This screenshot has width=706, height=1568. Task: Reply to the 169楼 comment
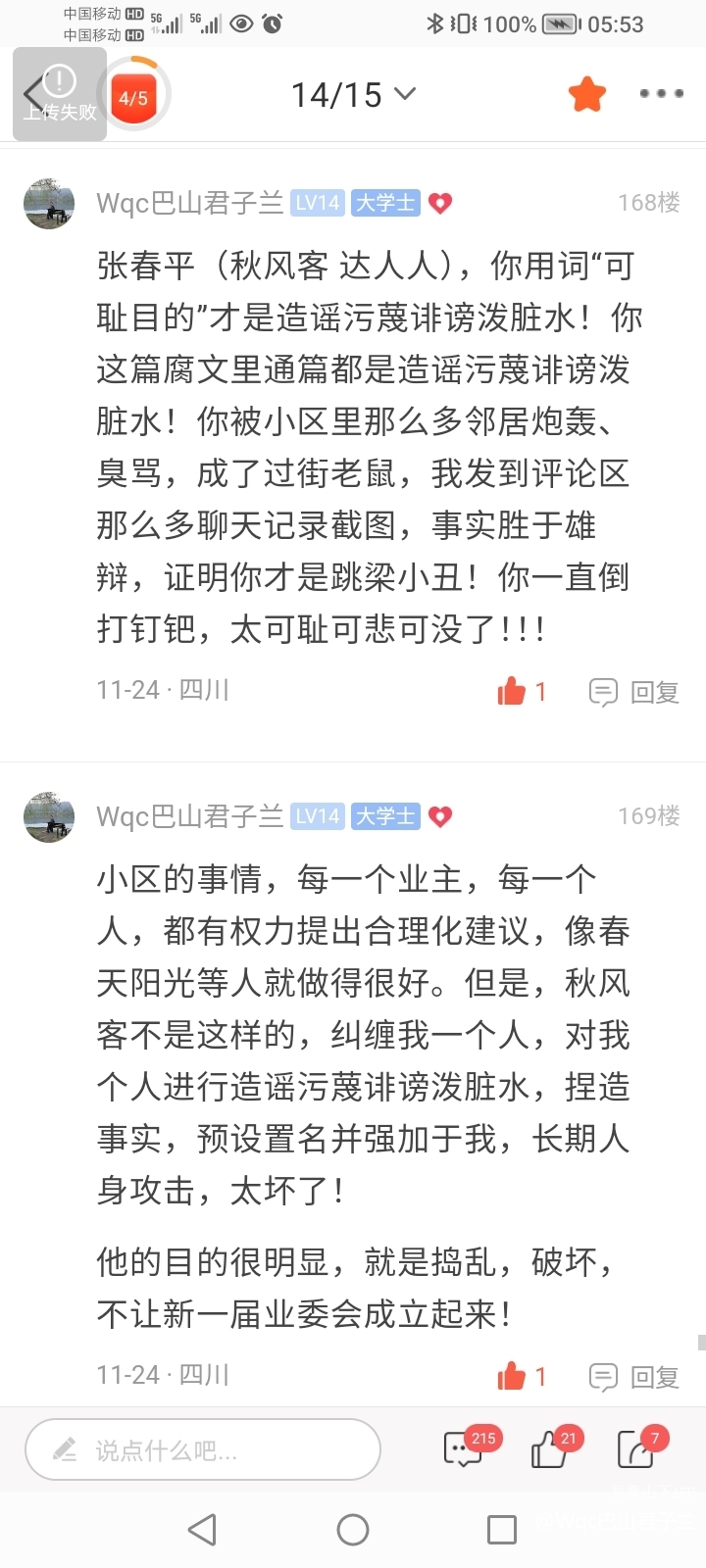pyautogui.click(x=634, y=1376)
